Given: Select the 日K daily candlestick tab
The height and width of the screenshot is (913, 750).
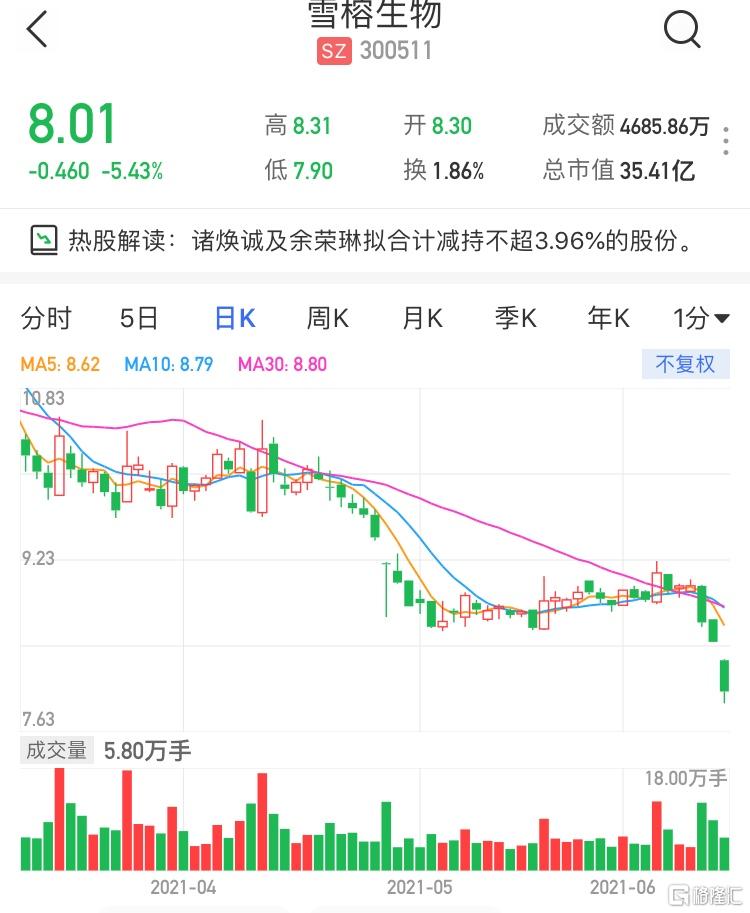Looking at the screenshot, I should [x=234, y=317].
